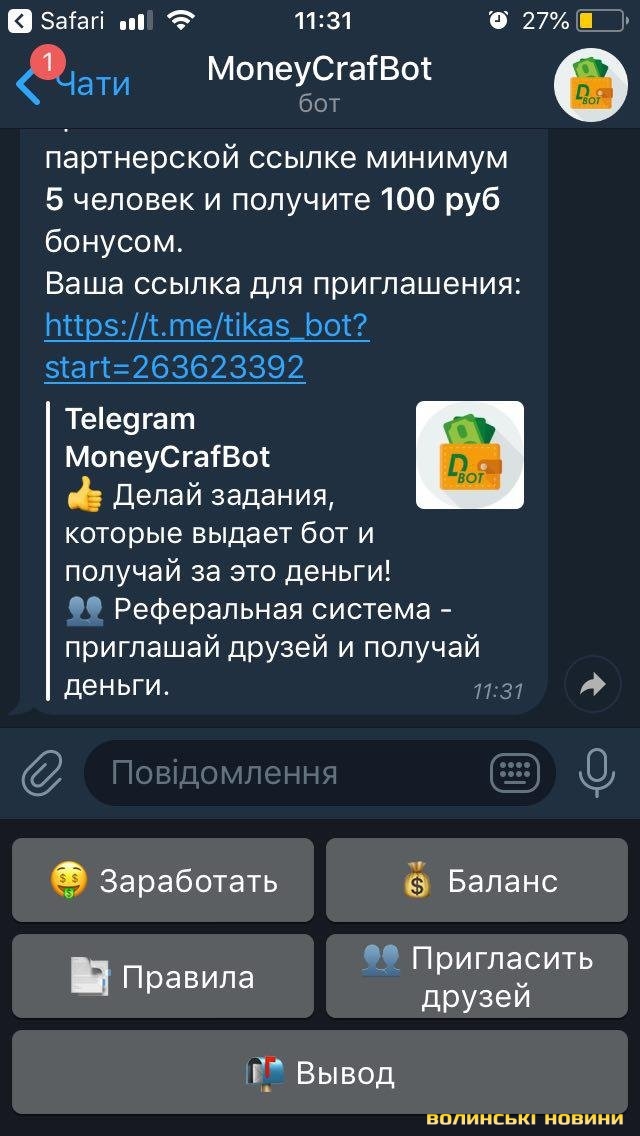
Task: Choose Пригласить друзей
Action: tap(477, 976)
